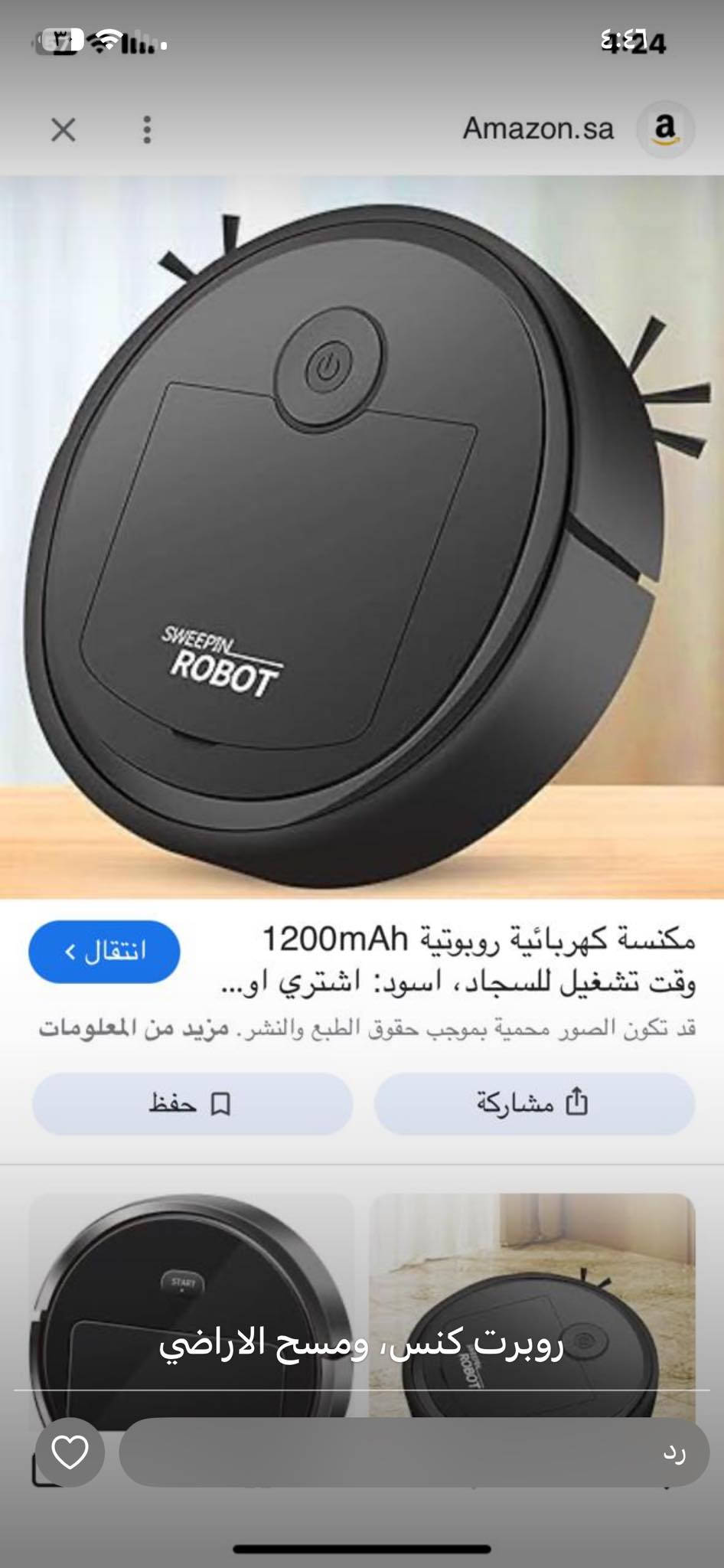Open the three-dot overflow menu
The width and height of the screenshot is (724, 1568).
(x=147, y=130)
